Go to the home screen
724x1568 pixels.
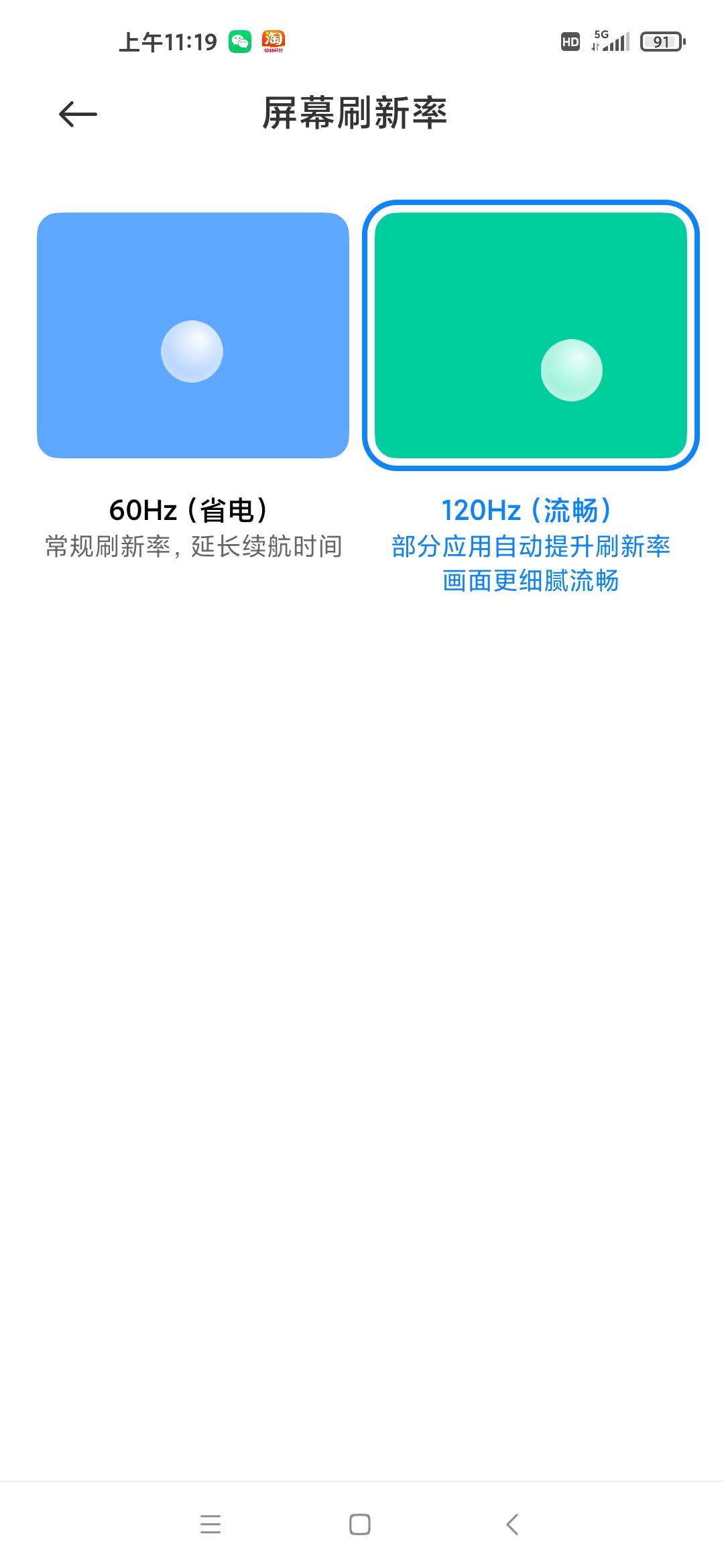point(360,1524)
